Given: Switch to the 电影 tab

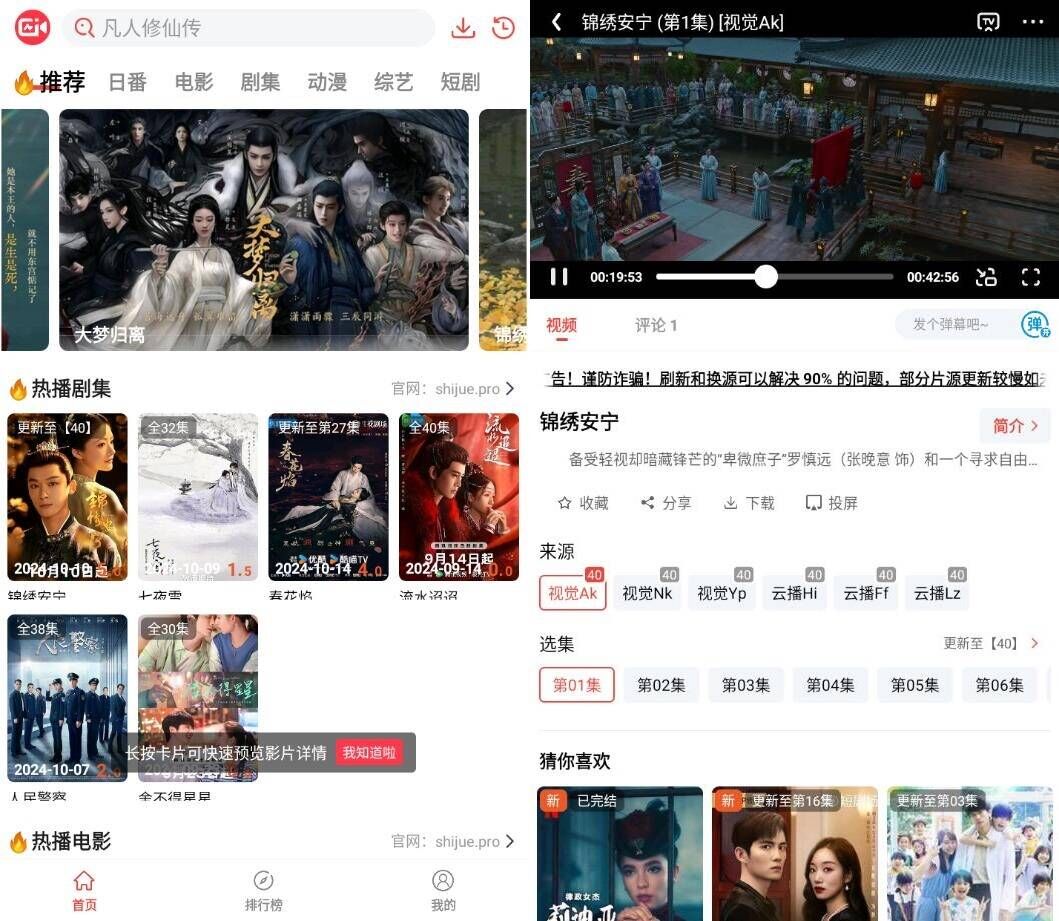Looking at the screenshot, I should (193, 82).
